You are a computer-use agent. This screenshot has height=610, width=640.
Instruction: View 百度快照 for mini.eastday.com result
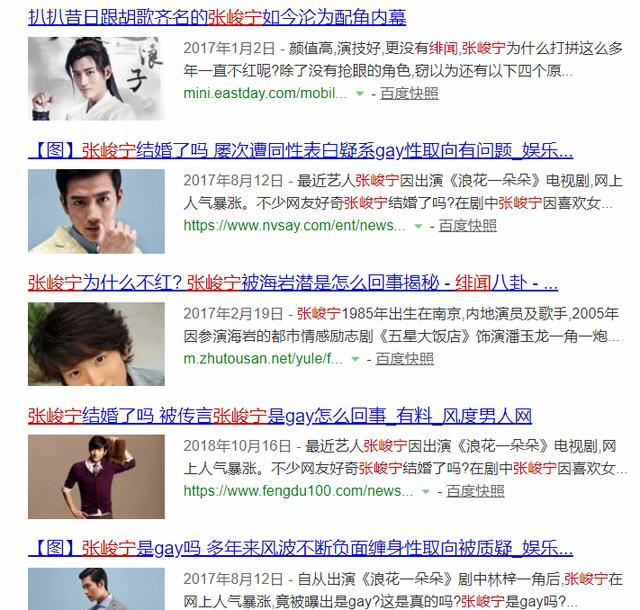(409, 93)
